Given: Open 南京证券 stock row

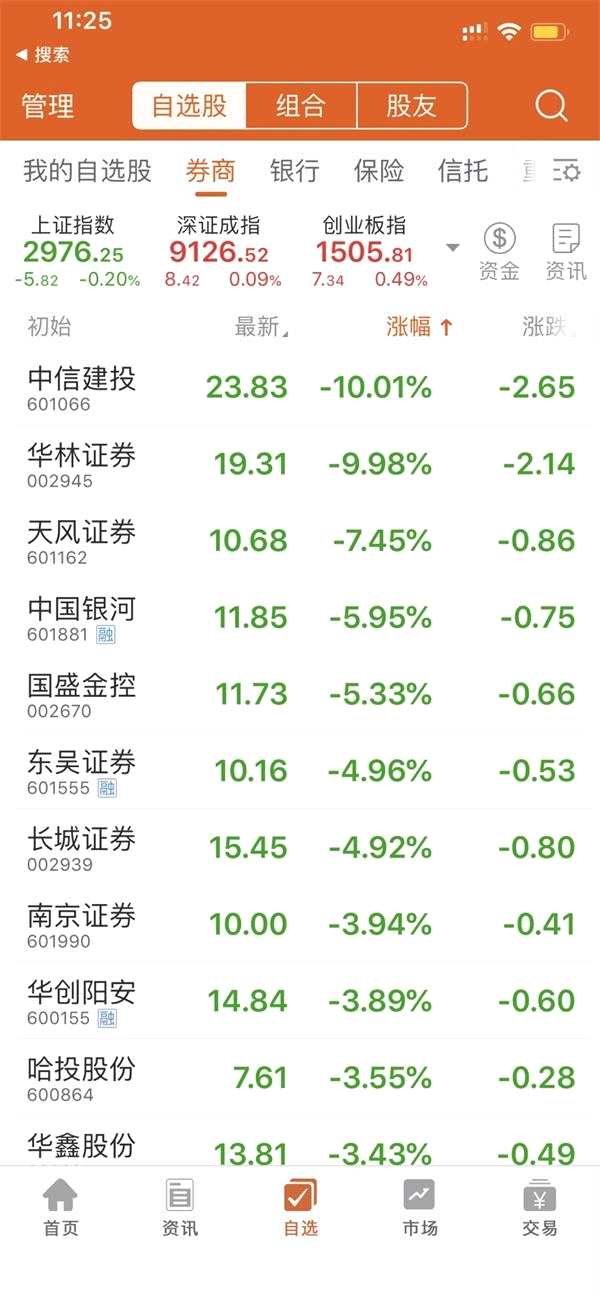Looking at the screenshot, I should click(x=82, y=924).
